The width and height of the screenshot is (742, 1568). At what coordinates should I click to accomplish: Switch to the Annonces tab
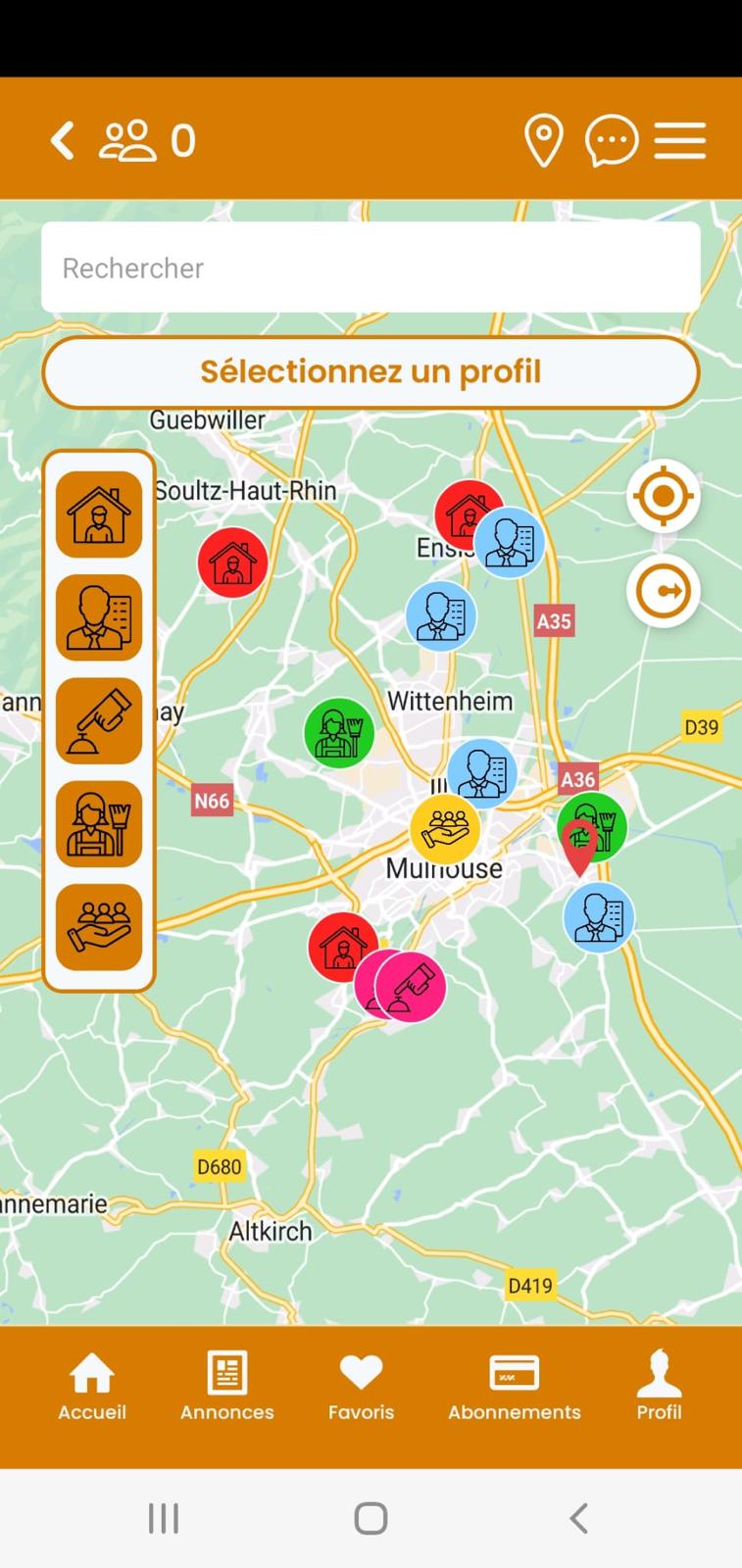[226, 1387]
